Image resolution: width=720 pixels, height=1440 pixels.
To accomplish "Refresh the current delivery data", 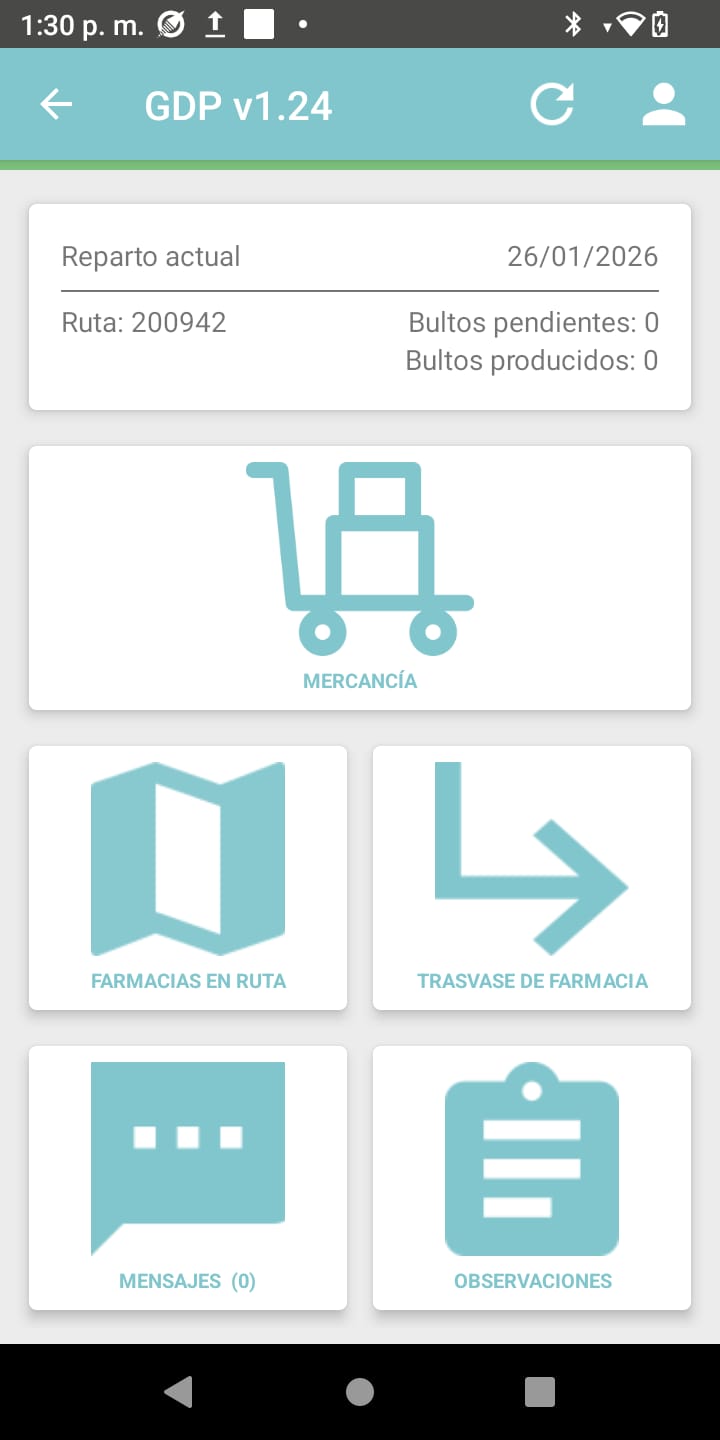I will pos(552,105).
